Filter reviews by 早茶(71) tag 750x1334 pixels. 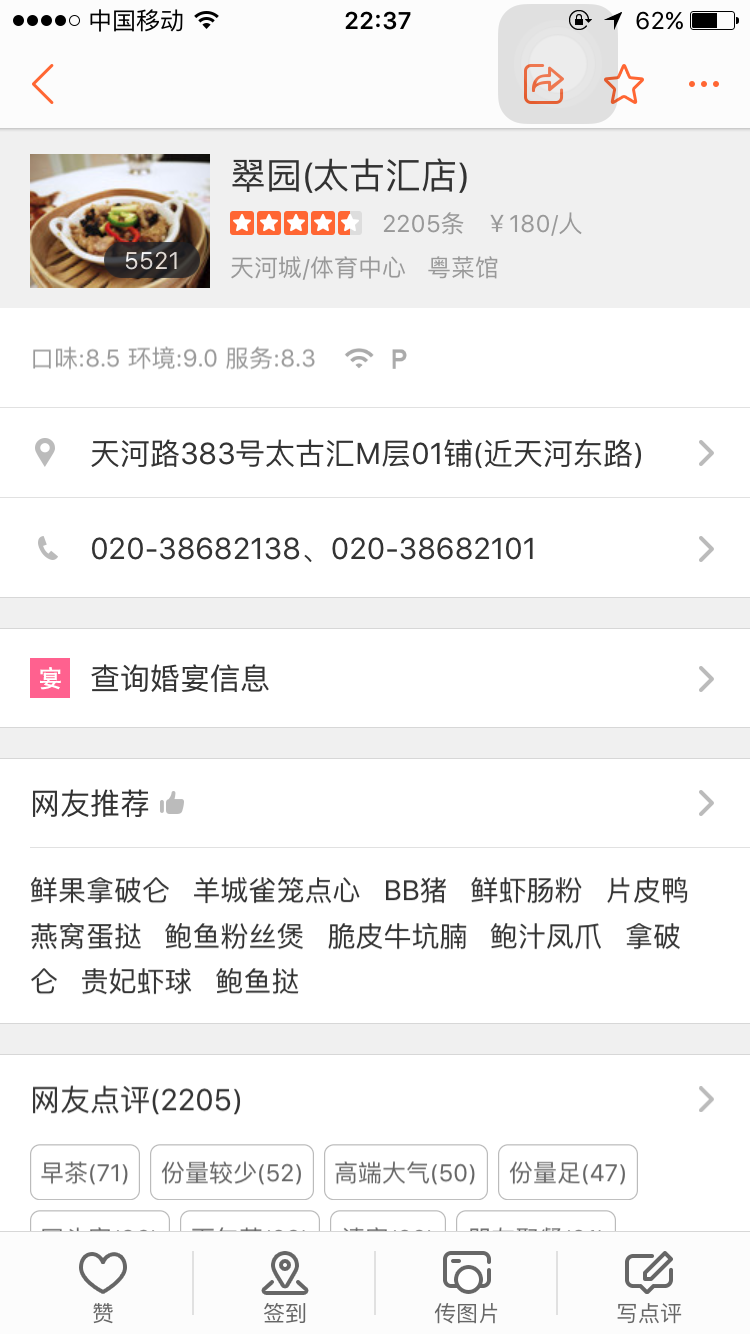click(x=85, y=1172)
